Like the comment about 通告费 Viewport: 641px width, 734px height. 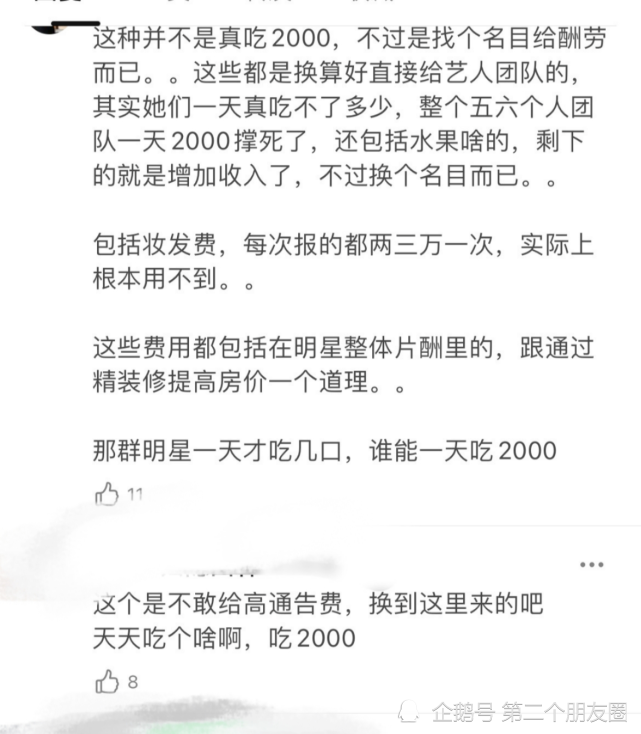pos(107,681)
